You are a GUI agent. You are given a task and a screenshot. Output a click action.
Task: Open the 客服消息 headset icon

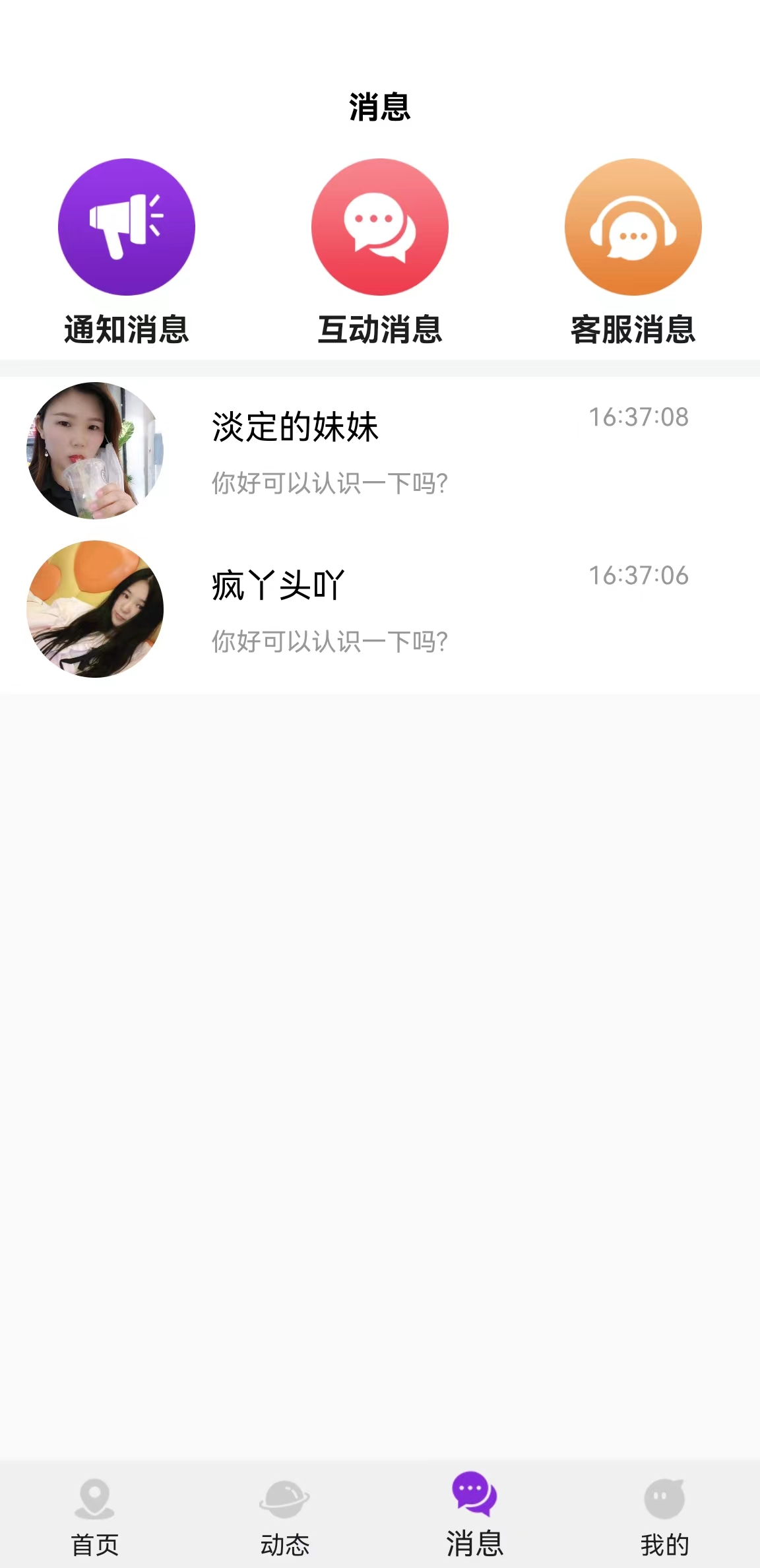click(x=633, y=226)
